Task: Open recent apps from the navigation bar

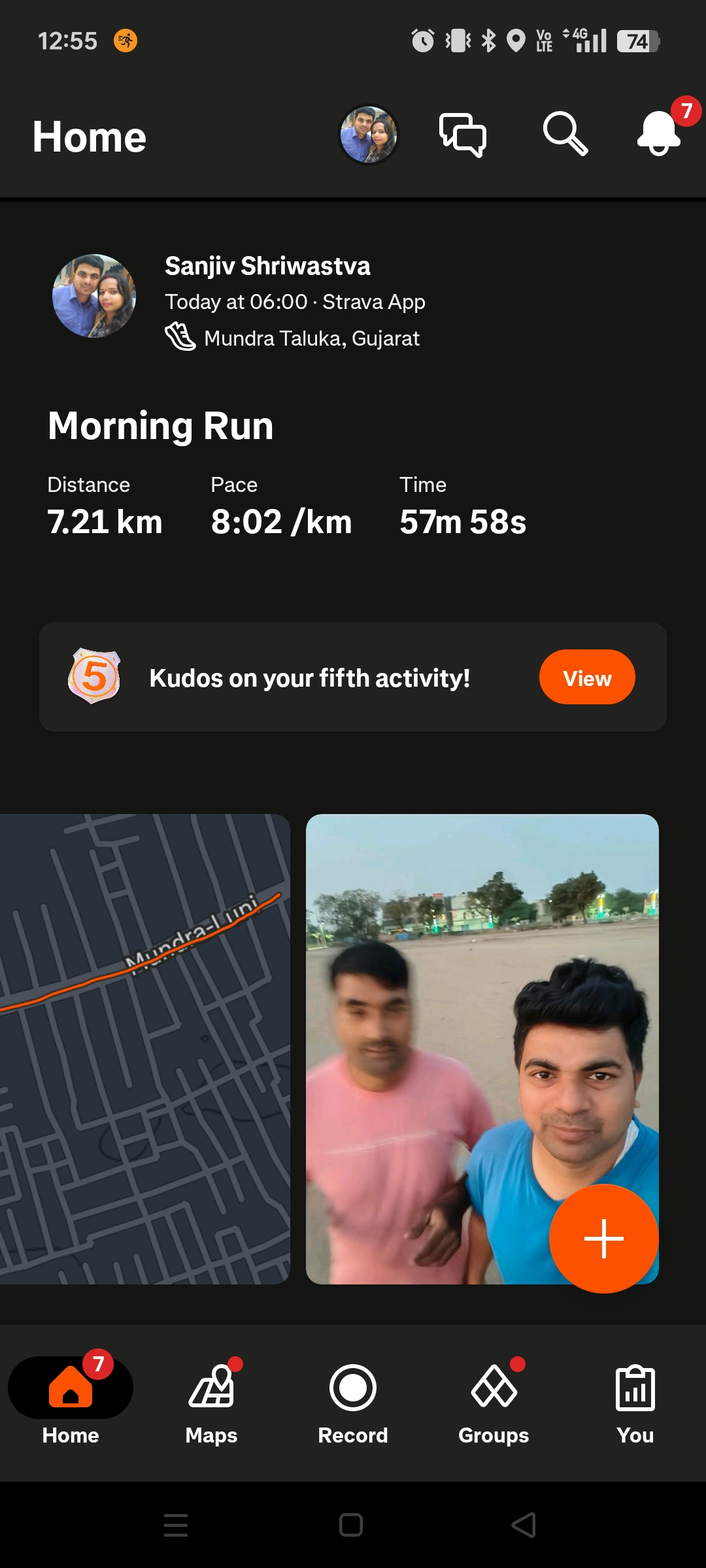Action: [176, 1526]
